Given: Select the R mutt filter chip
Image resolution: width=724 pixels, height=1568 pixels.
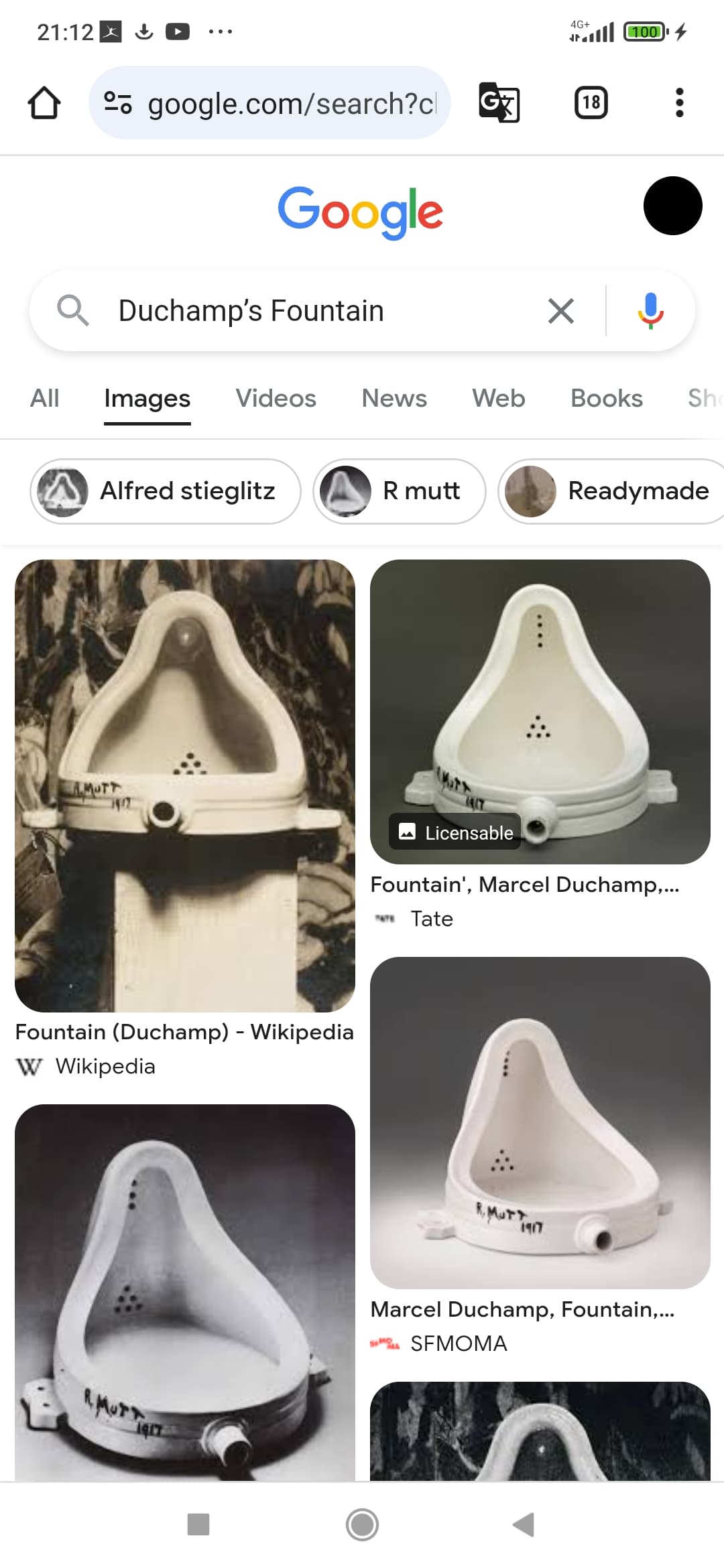Looking at the screenshot, I should click(x=400, y=491).
